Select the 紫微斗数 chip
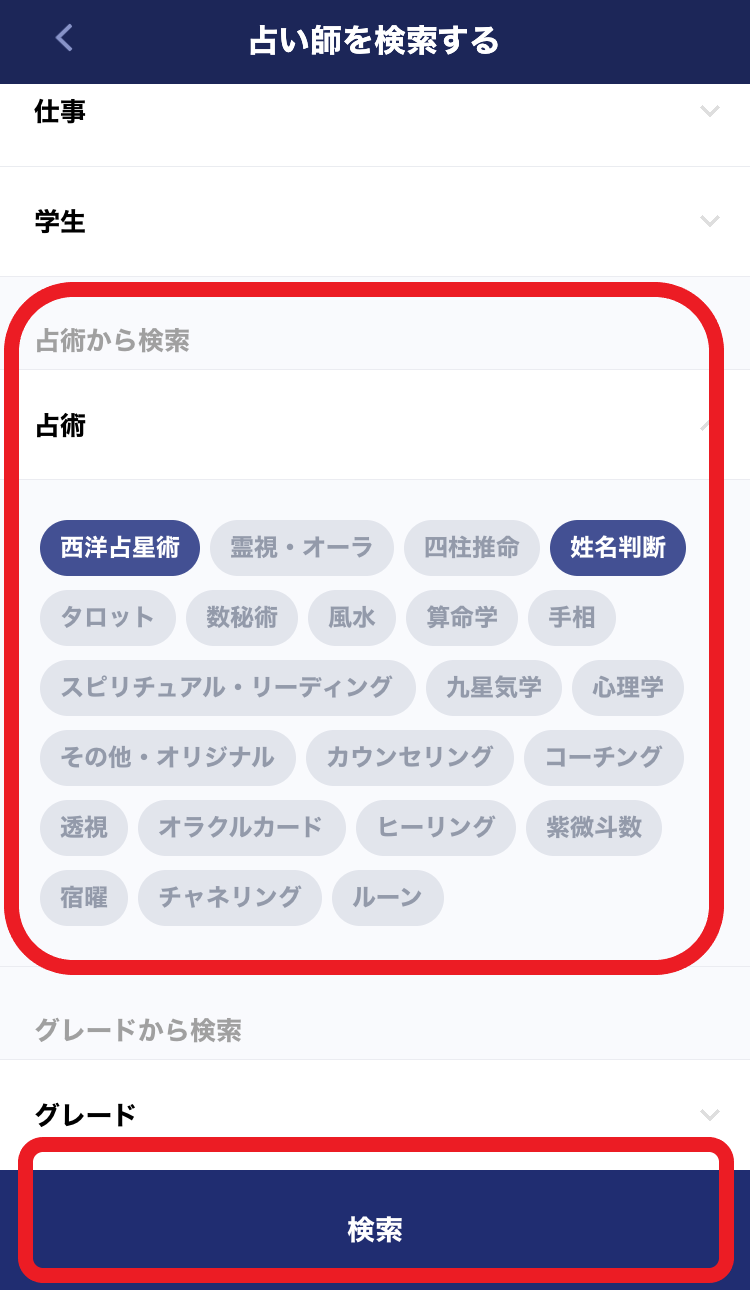The image size is (750, 1290). click(593, 828)
